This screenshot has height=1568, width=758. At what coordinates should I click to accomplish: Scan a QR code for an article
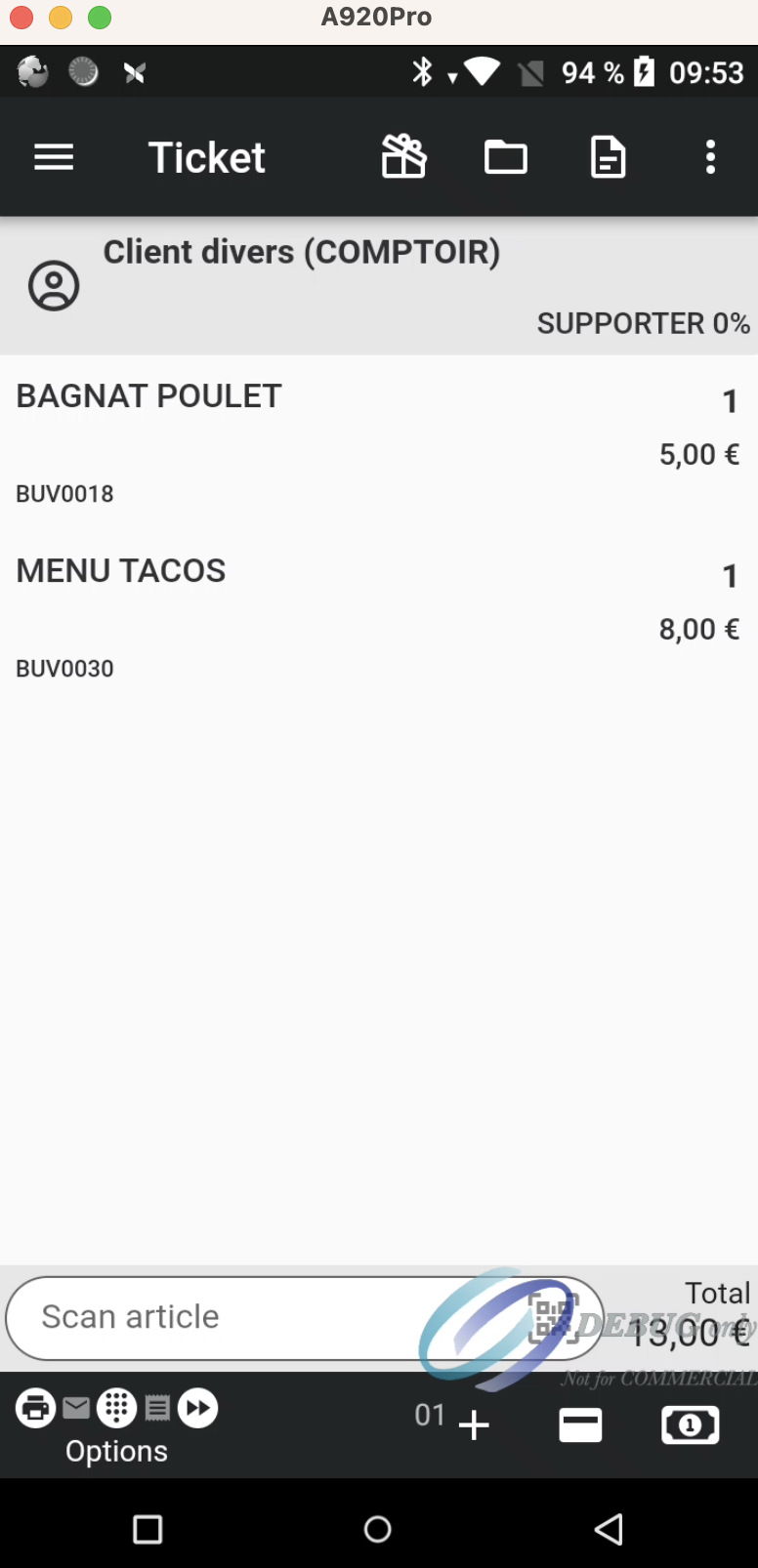553,1318
